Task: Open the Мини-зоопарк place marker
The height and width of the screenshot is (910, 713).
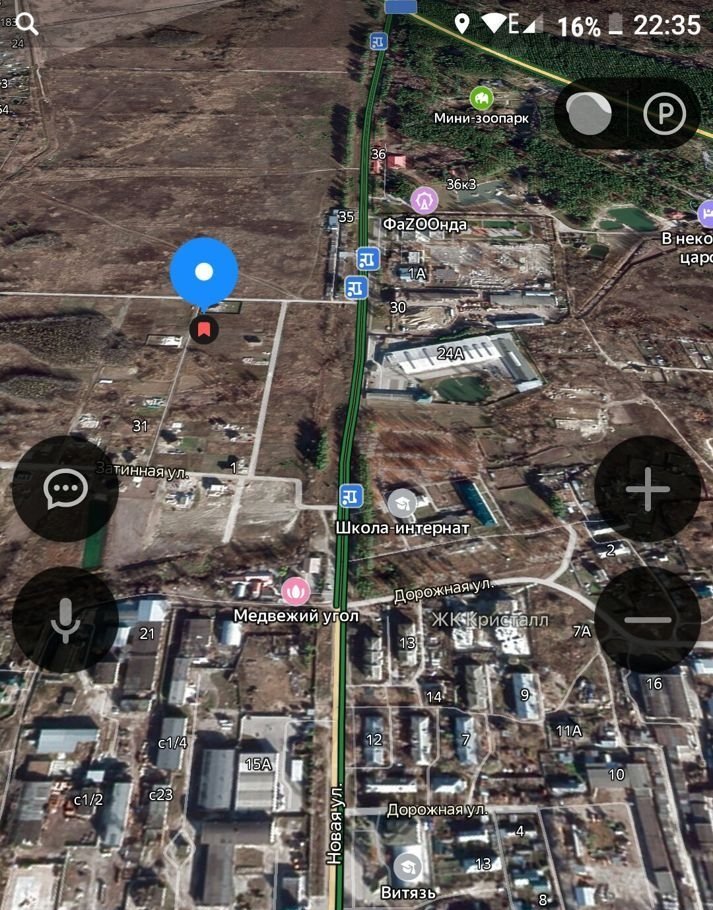Action: [482, 98]
